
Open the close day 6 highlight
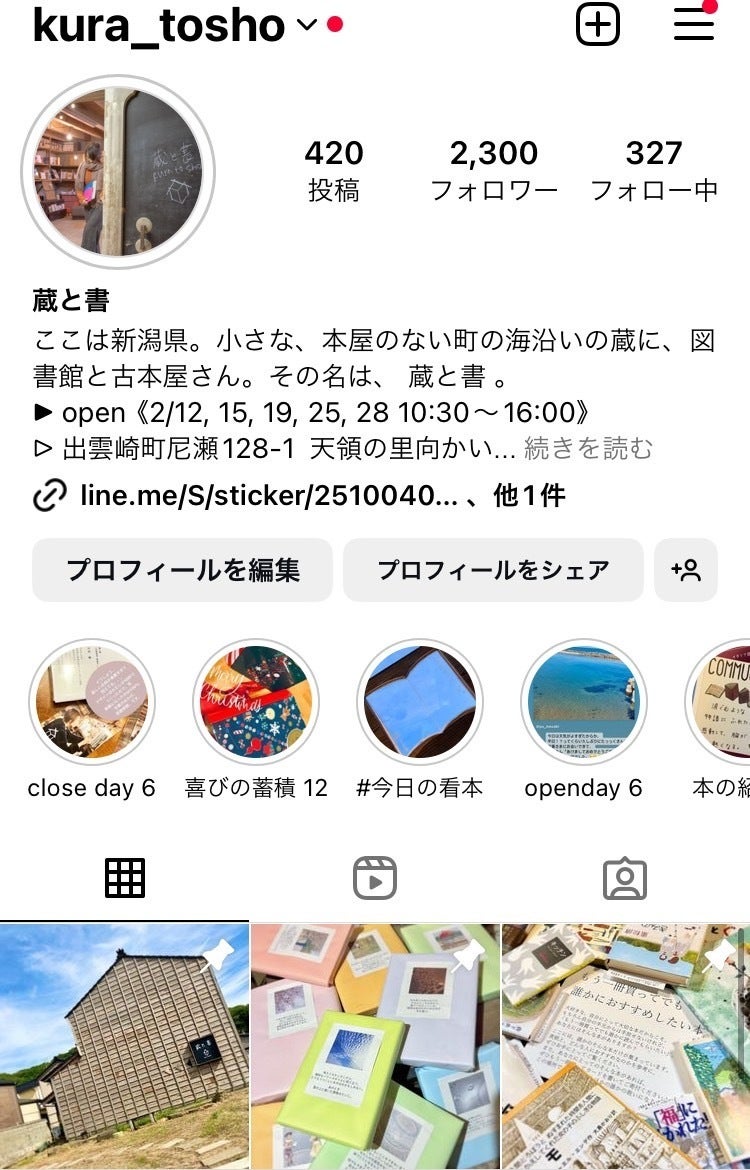(91, 701)
